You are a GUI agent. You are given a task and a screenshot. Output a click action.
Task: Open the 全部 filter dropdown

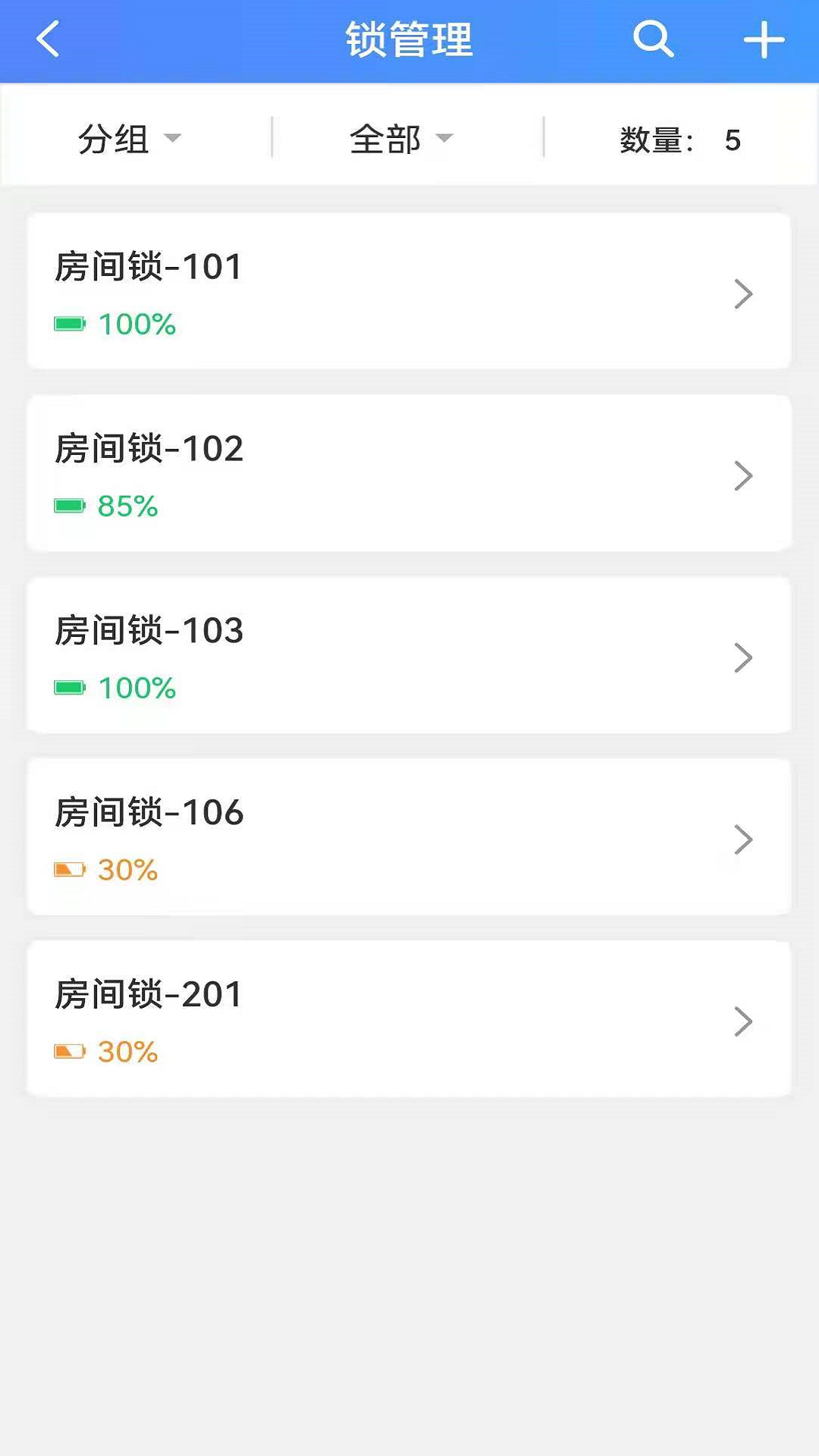397,138
